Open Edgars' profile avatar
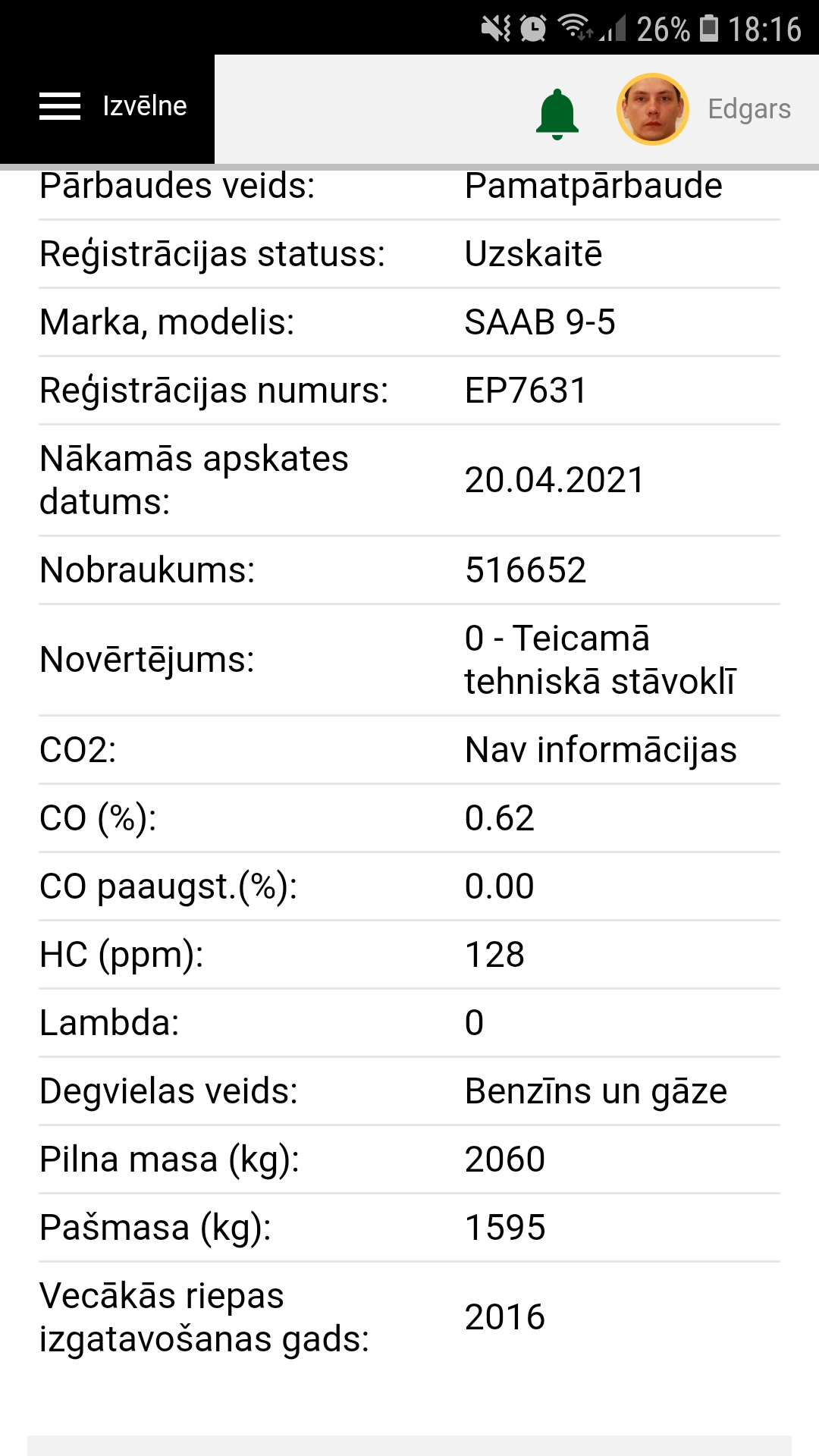Screen dimensions: 819x1456 point(652,109)
